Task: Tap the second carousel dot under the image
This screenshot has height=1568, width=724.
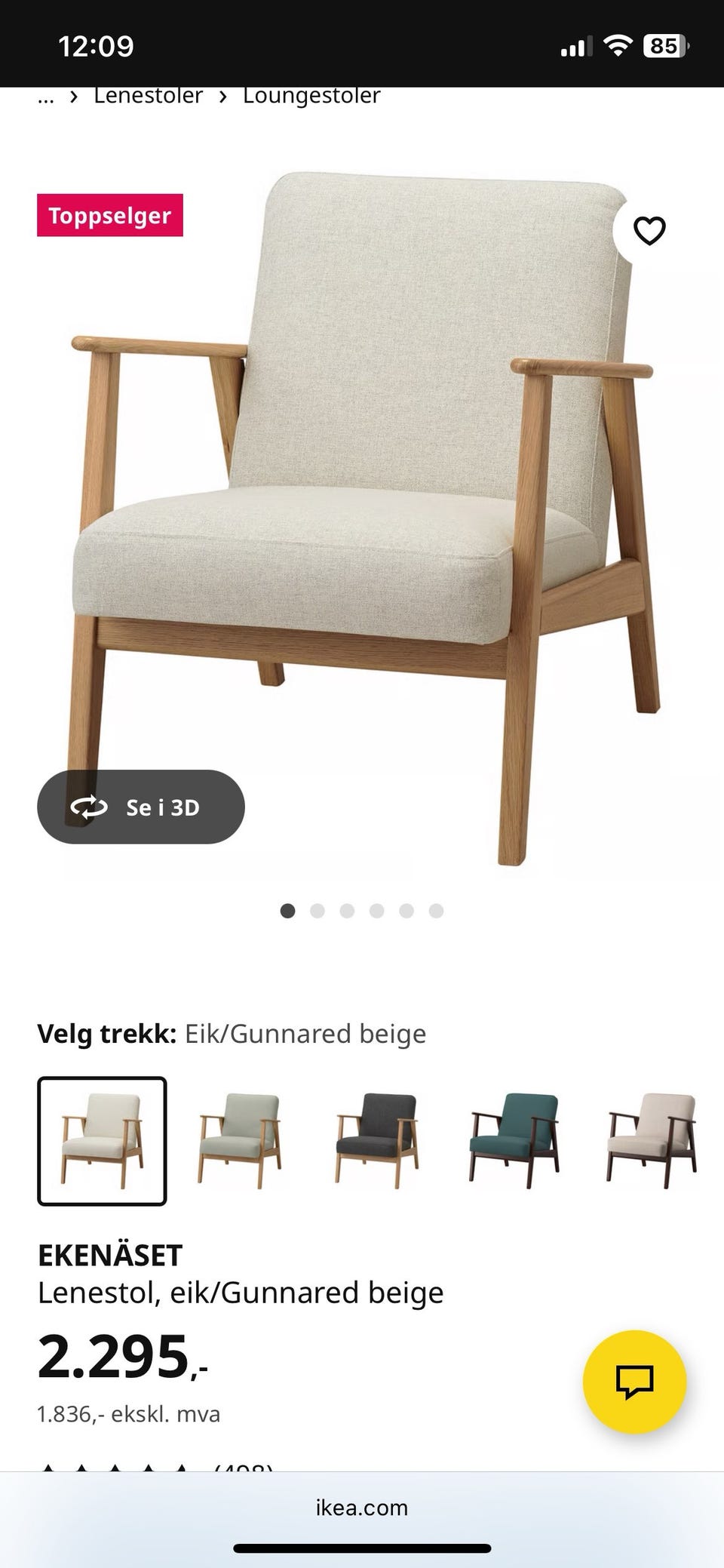Action: pos(318,911)
